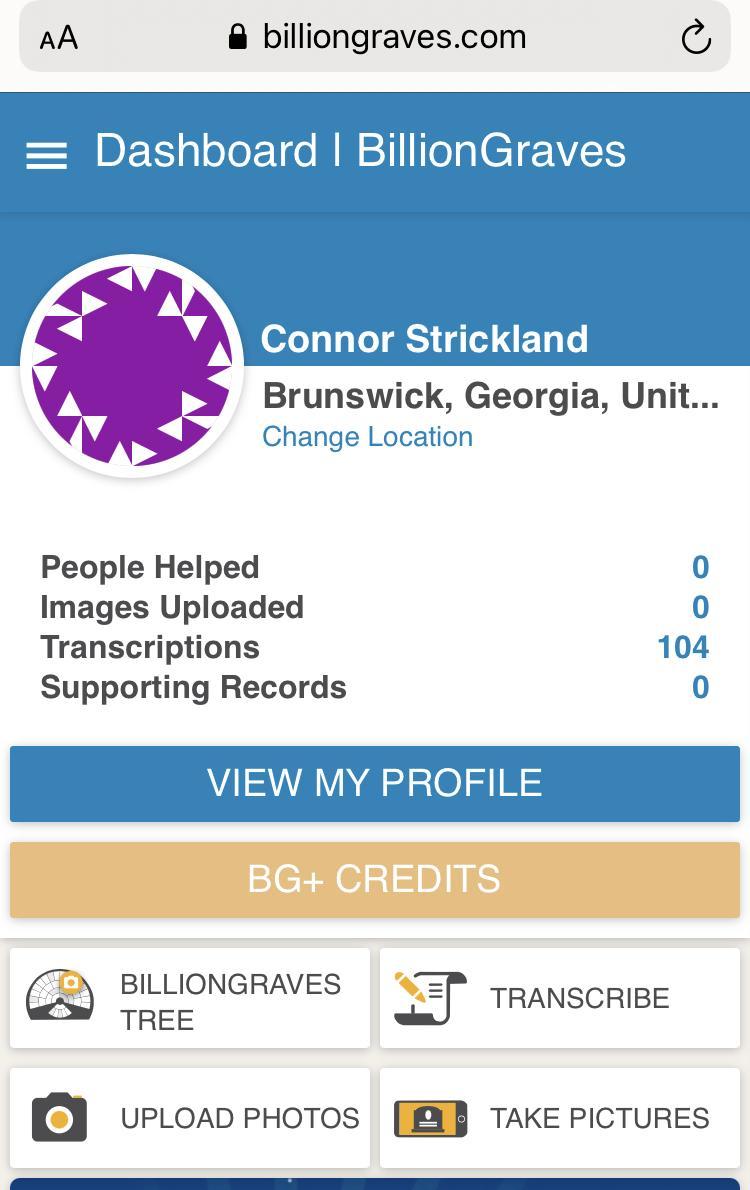Open the AA reader options
Screen dimensions: 750x1190
[59, 39]
